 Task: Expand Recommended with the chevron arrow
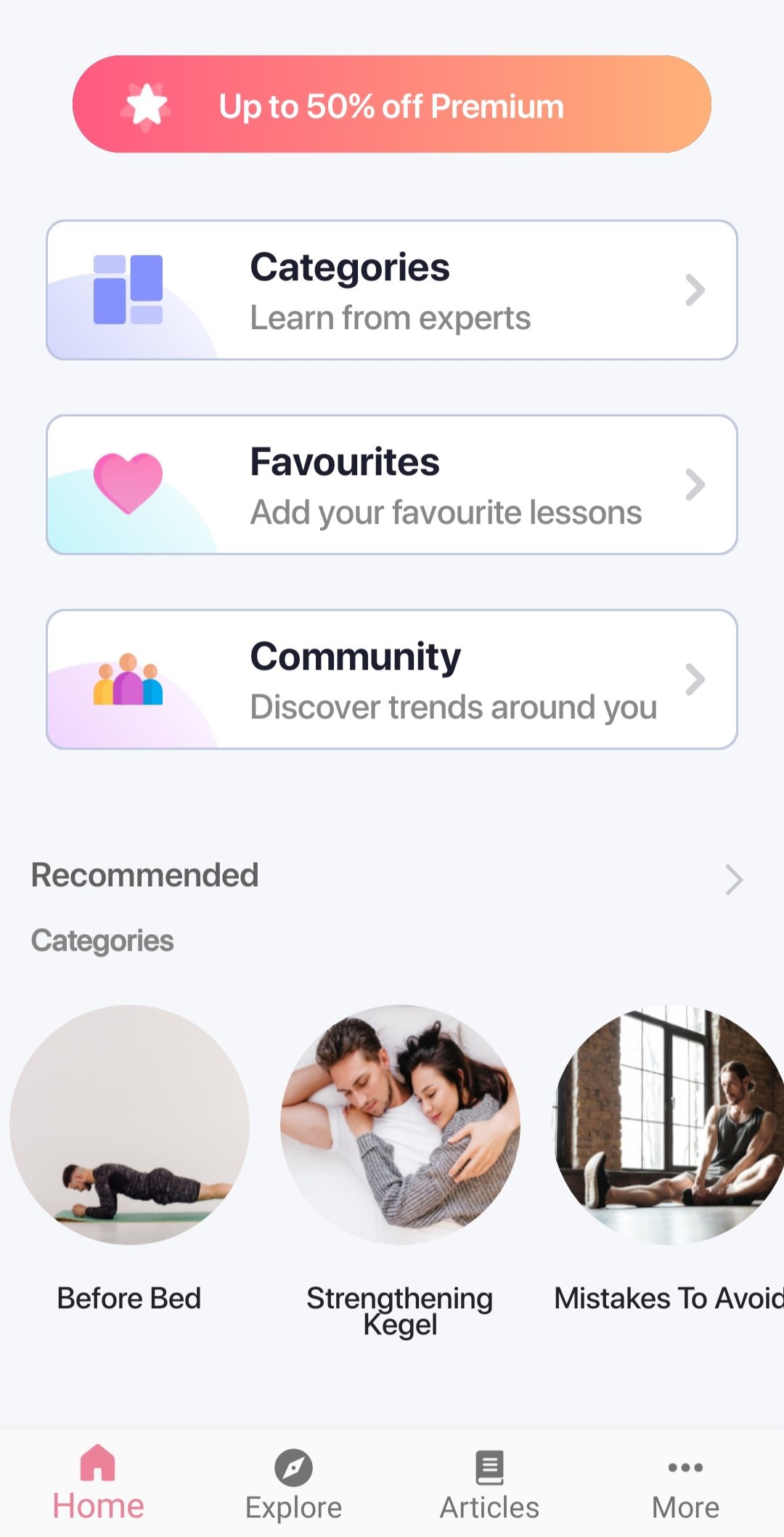[733, 879]
